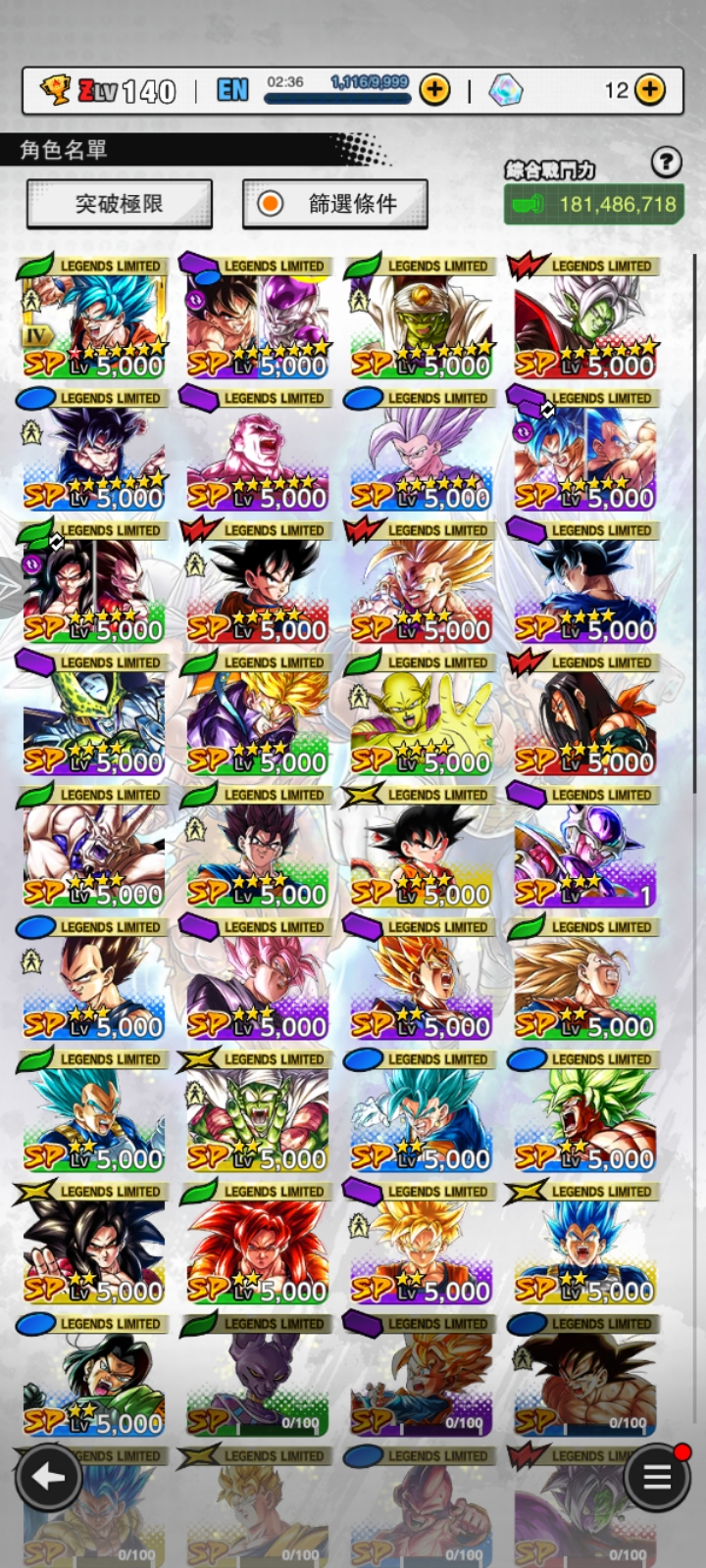706x1568 pixels.
Task: Add energy with the EN plus button
Action: pyautogui.click(x=434, y=90)
